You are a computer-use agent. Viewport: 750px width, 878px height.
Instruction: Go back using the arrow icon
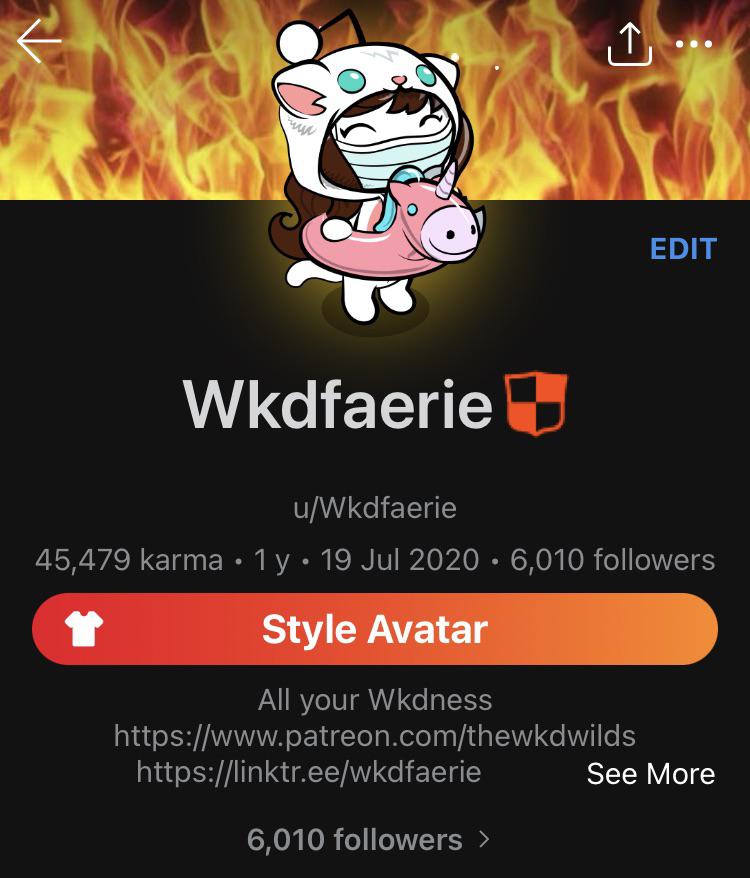40,42
